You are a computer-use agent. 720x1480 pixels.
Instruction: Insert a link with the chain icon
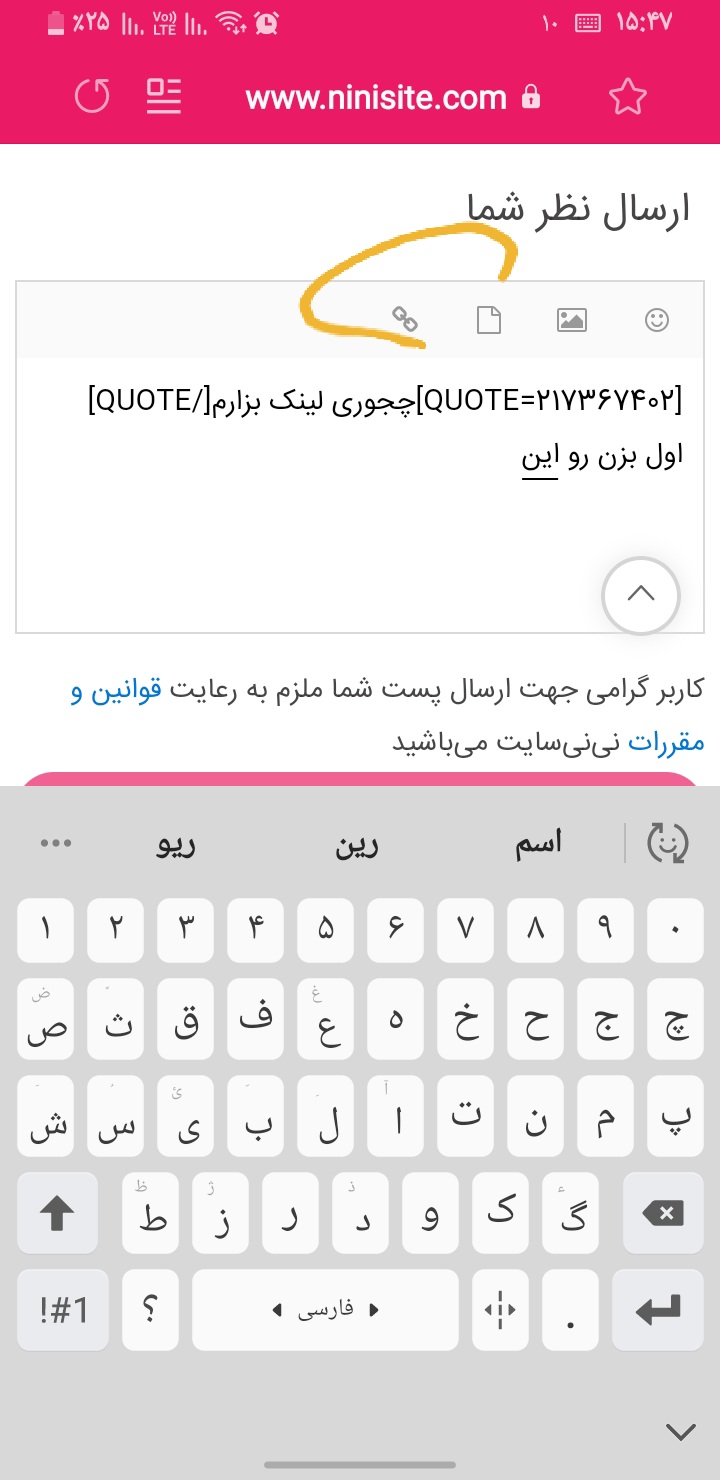[x=405, y=320]
